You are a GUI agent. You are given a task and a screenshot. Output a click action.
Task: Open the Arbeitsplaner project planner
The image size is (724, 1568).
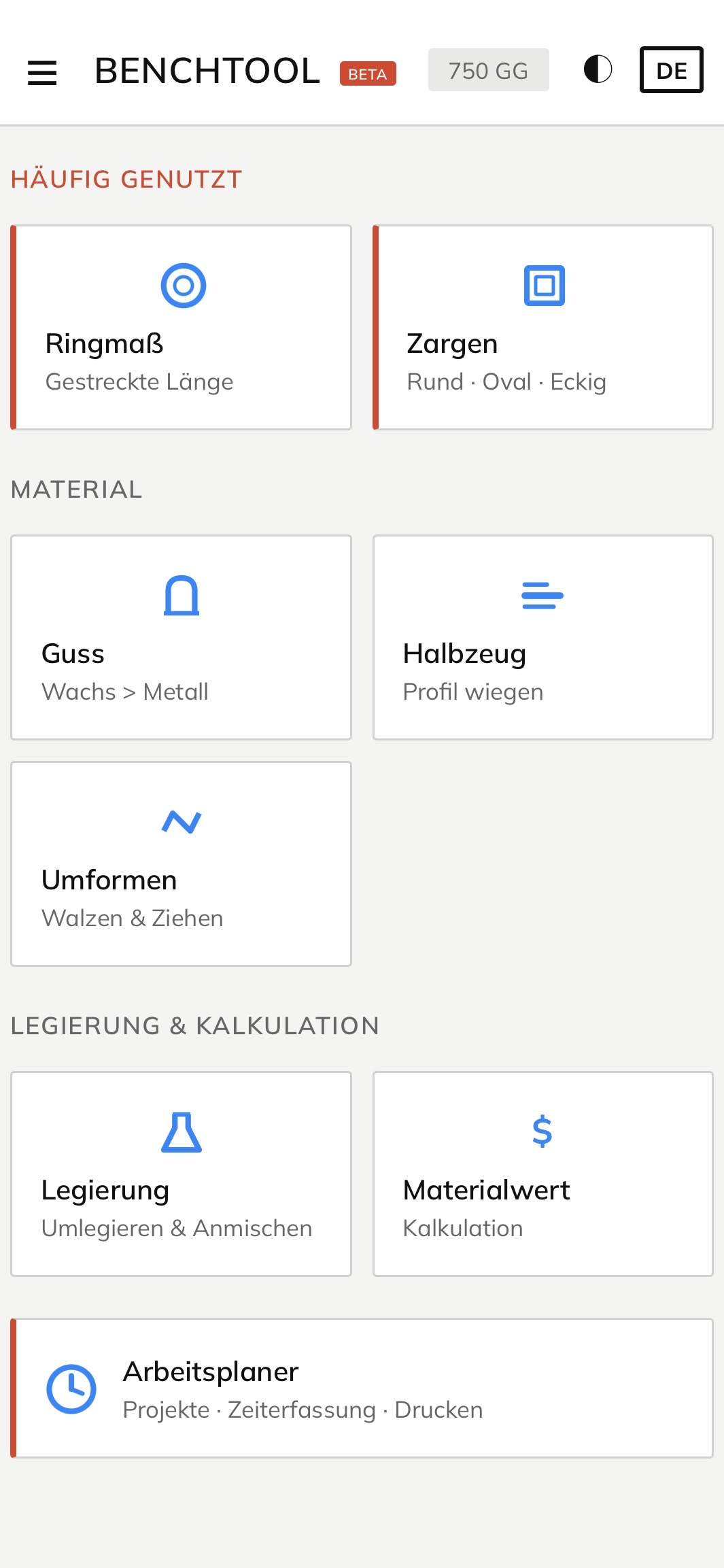[x=362, y=1388]
